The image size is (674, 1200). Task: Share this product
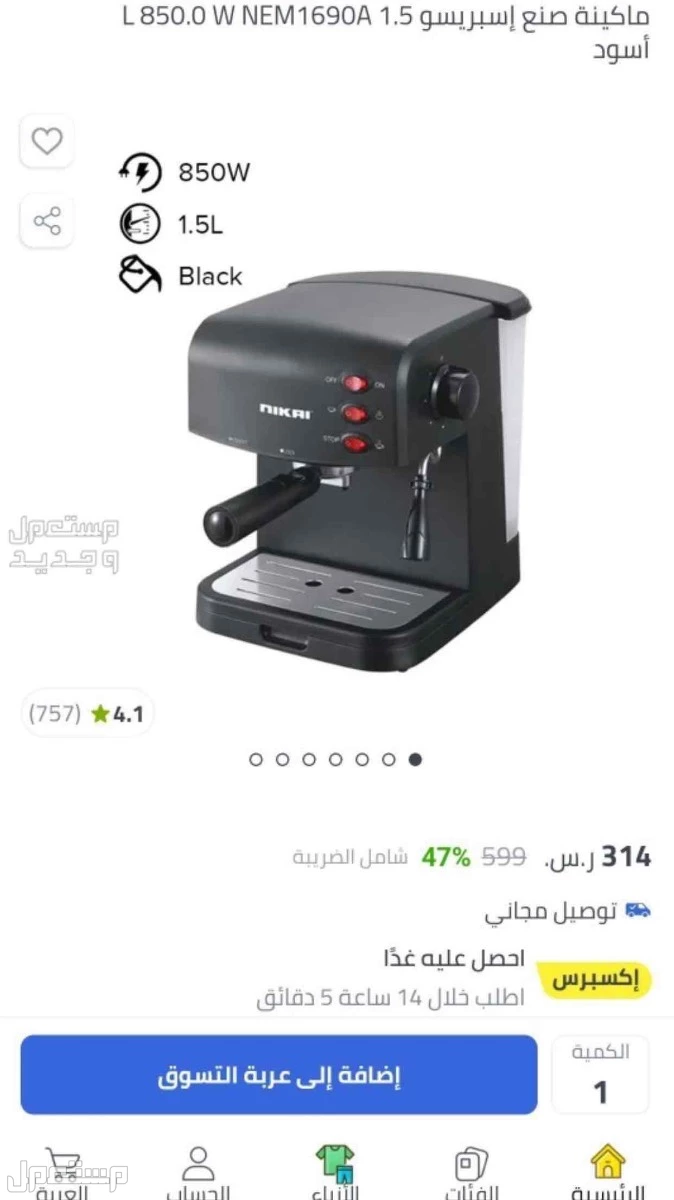47,221
